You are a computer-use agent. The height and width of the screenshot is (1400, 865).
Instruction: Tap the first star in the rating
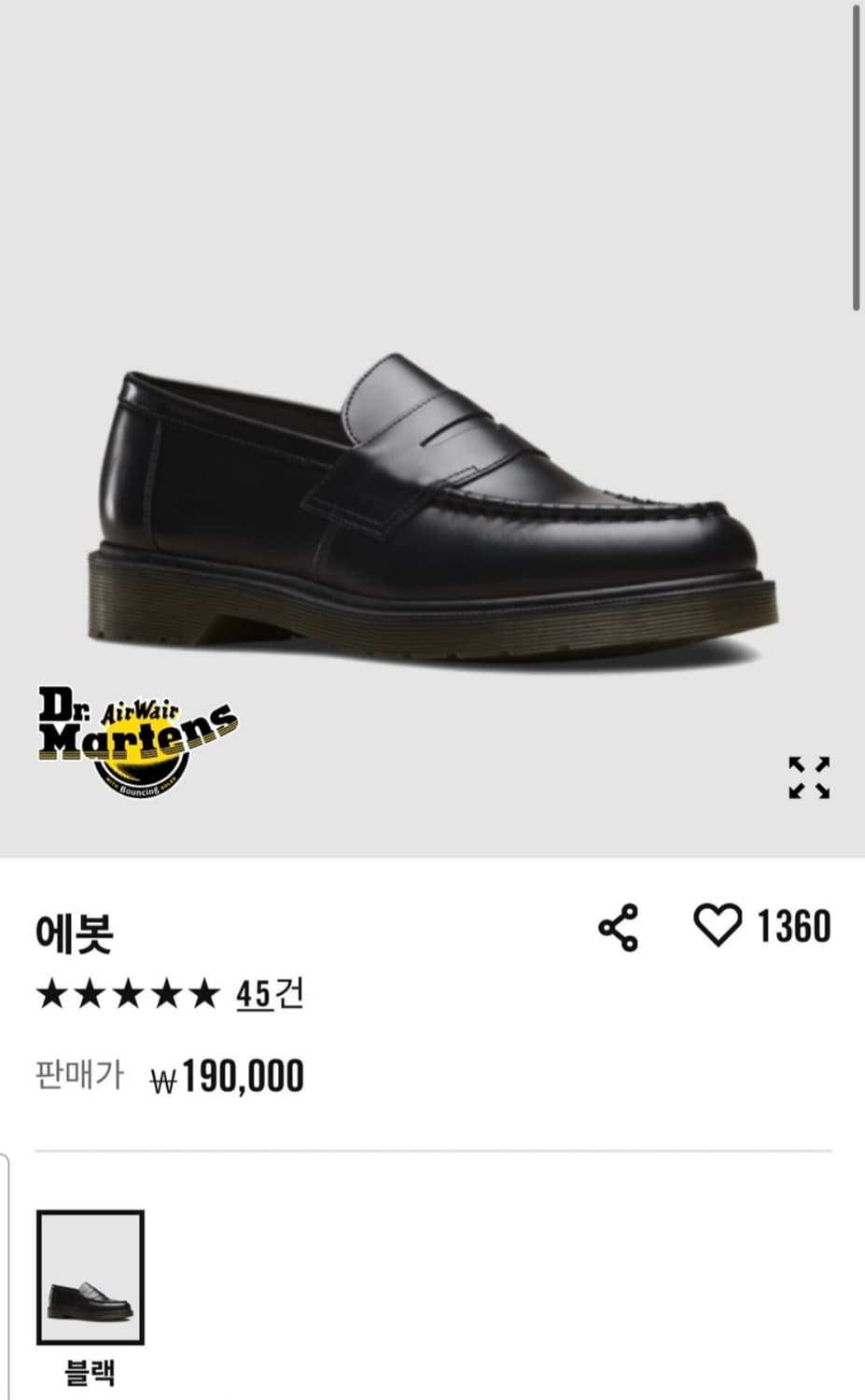click(x=54, y=995)
